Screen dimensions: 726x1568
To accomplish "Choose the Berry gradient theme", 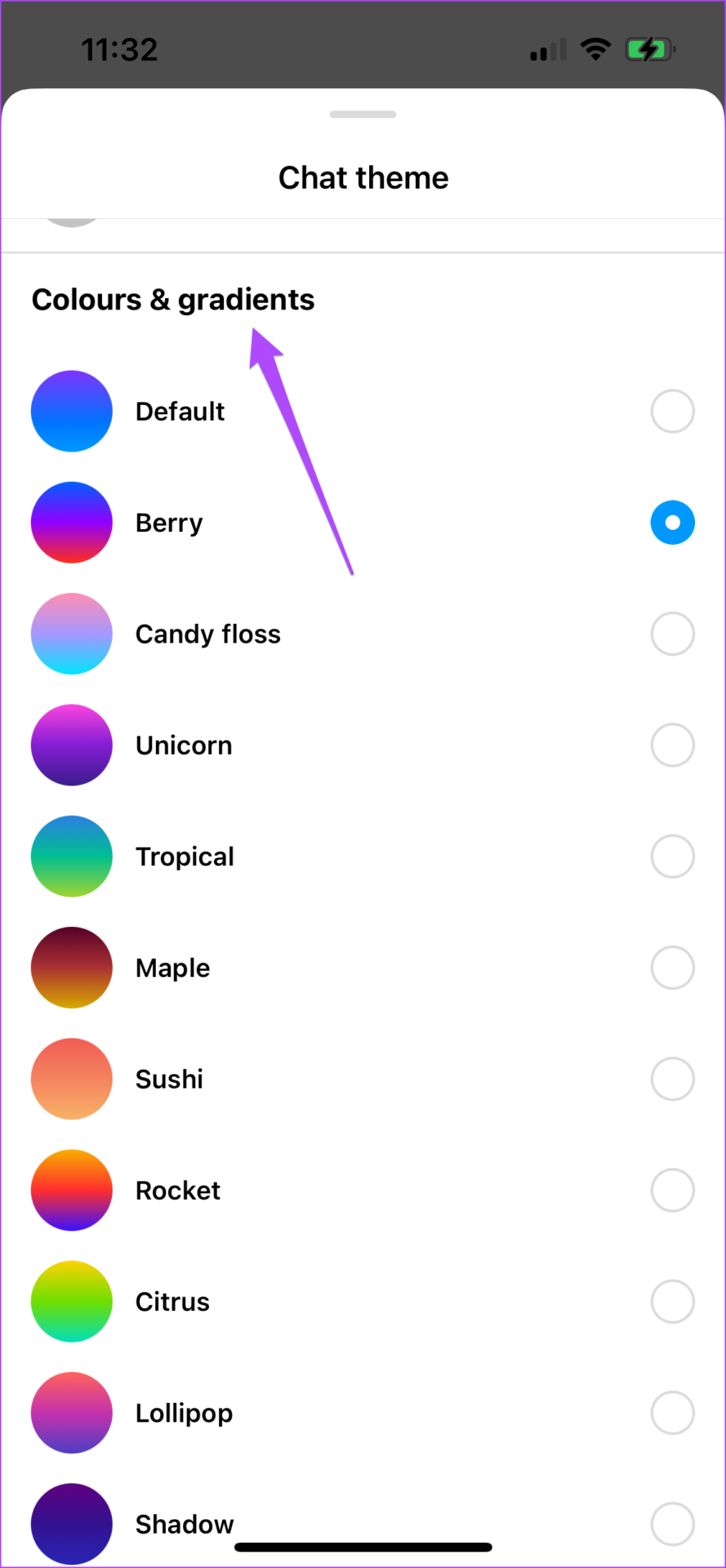I will 672,523.
